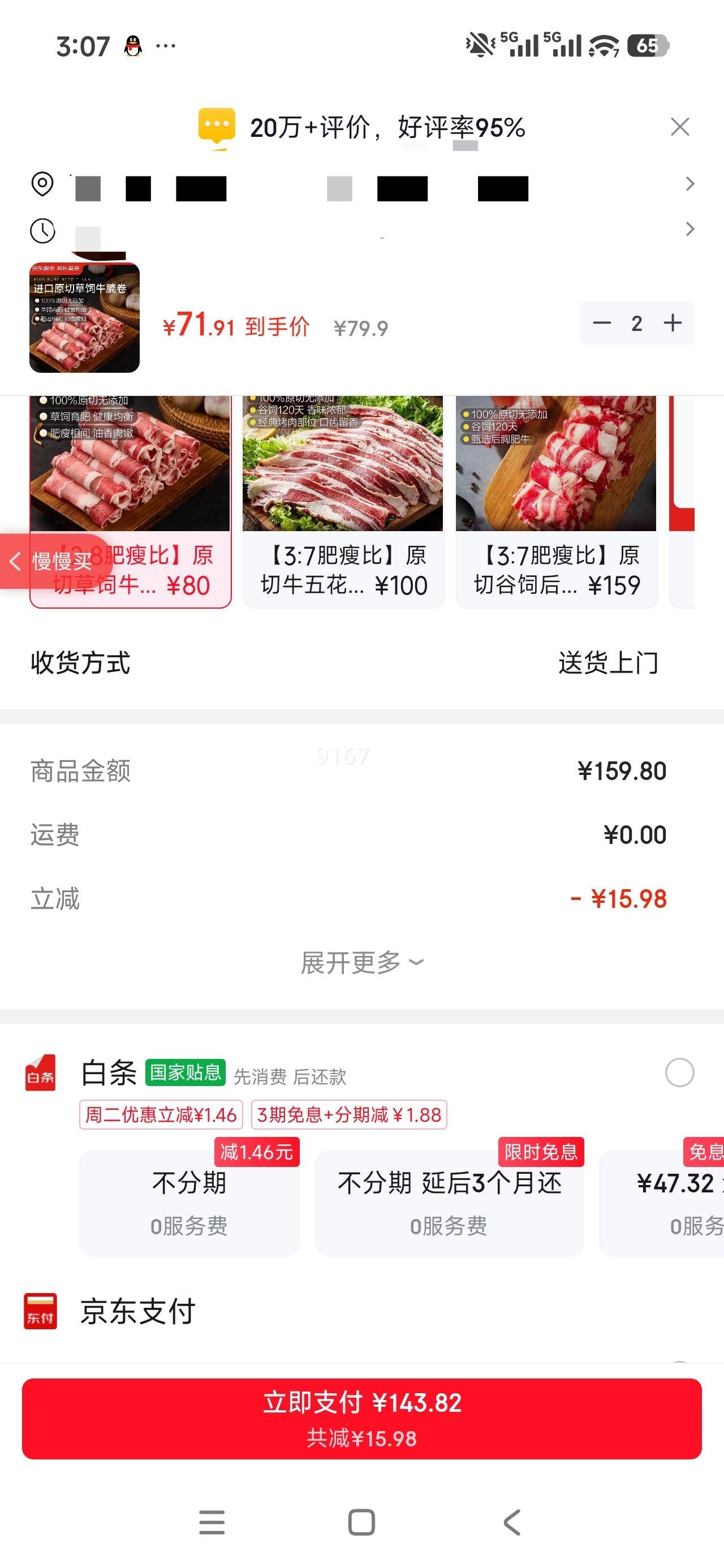Image resolution: width=724 pixels, height=1568 pixels.
Task: Select 京东支付 payment method
Action: click(137, 1311)
